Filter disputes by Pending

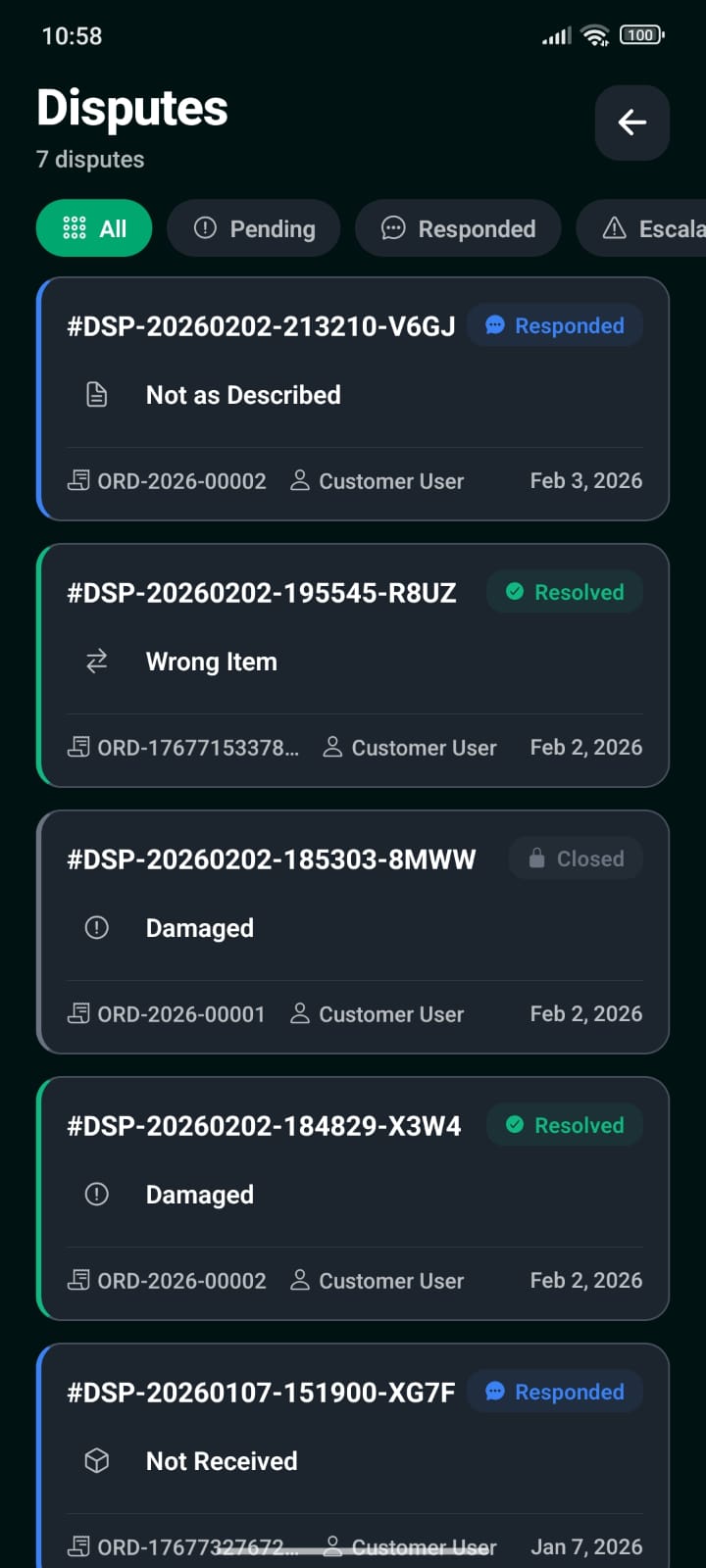coord(254,228)
